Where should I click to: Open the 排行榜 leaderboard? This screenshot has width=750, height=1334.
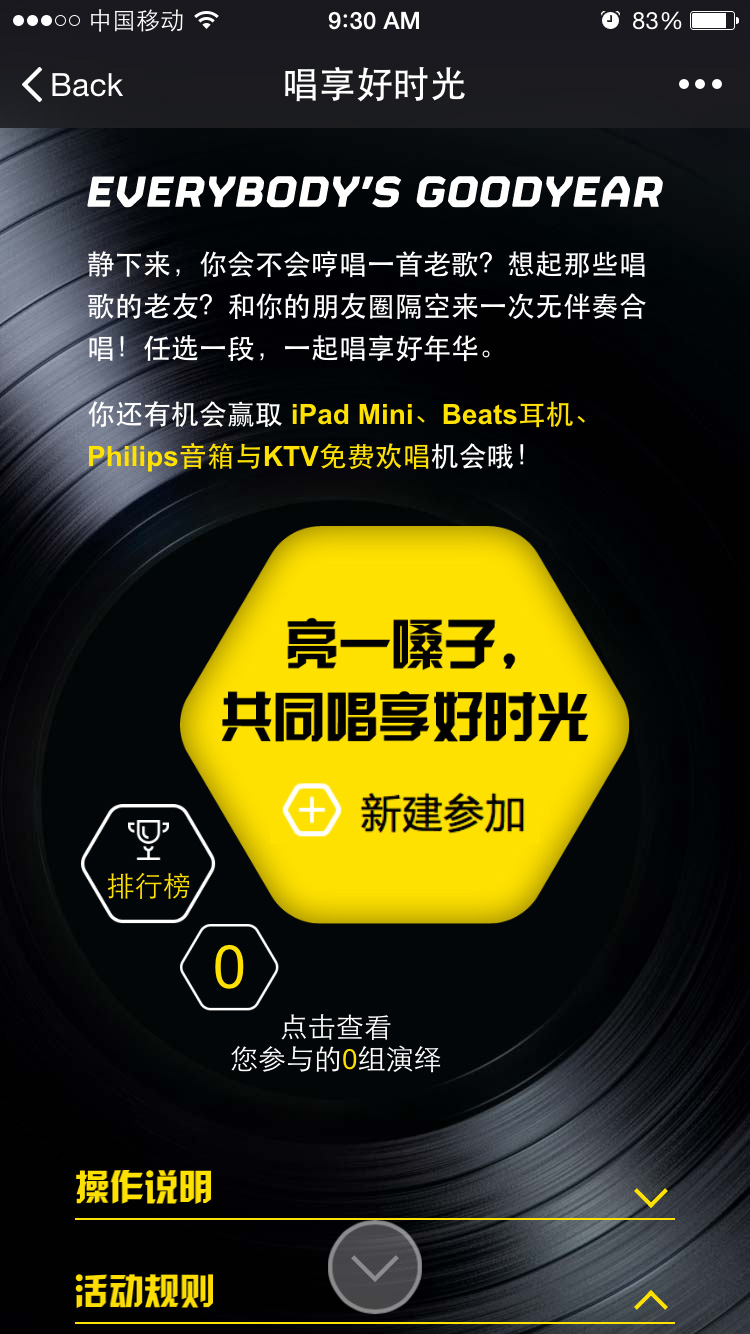(148, 863)
